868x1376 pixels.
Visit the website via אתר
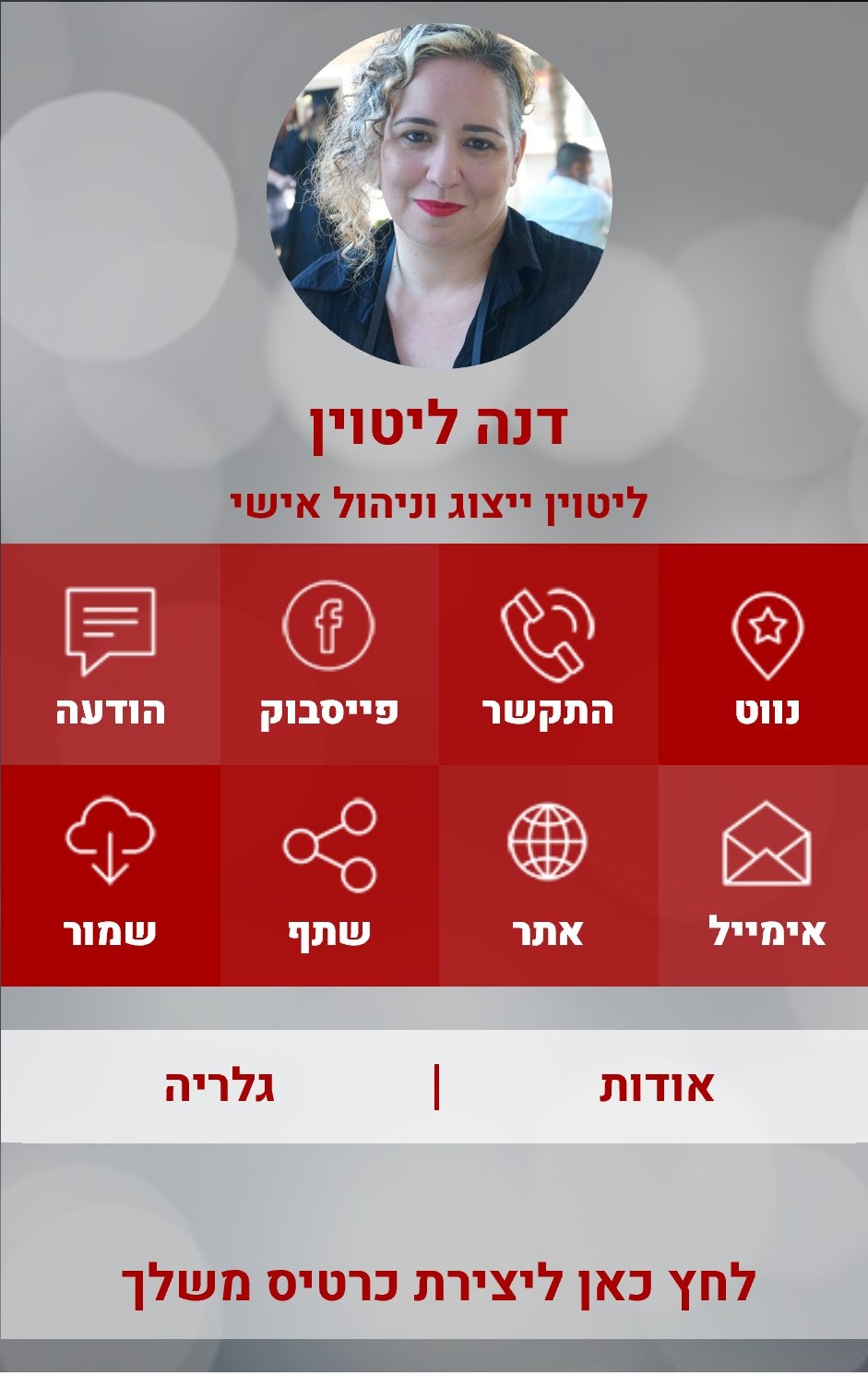click(x=548, y=876)
